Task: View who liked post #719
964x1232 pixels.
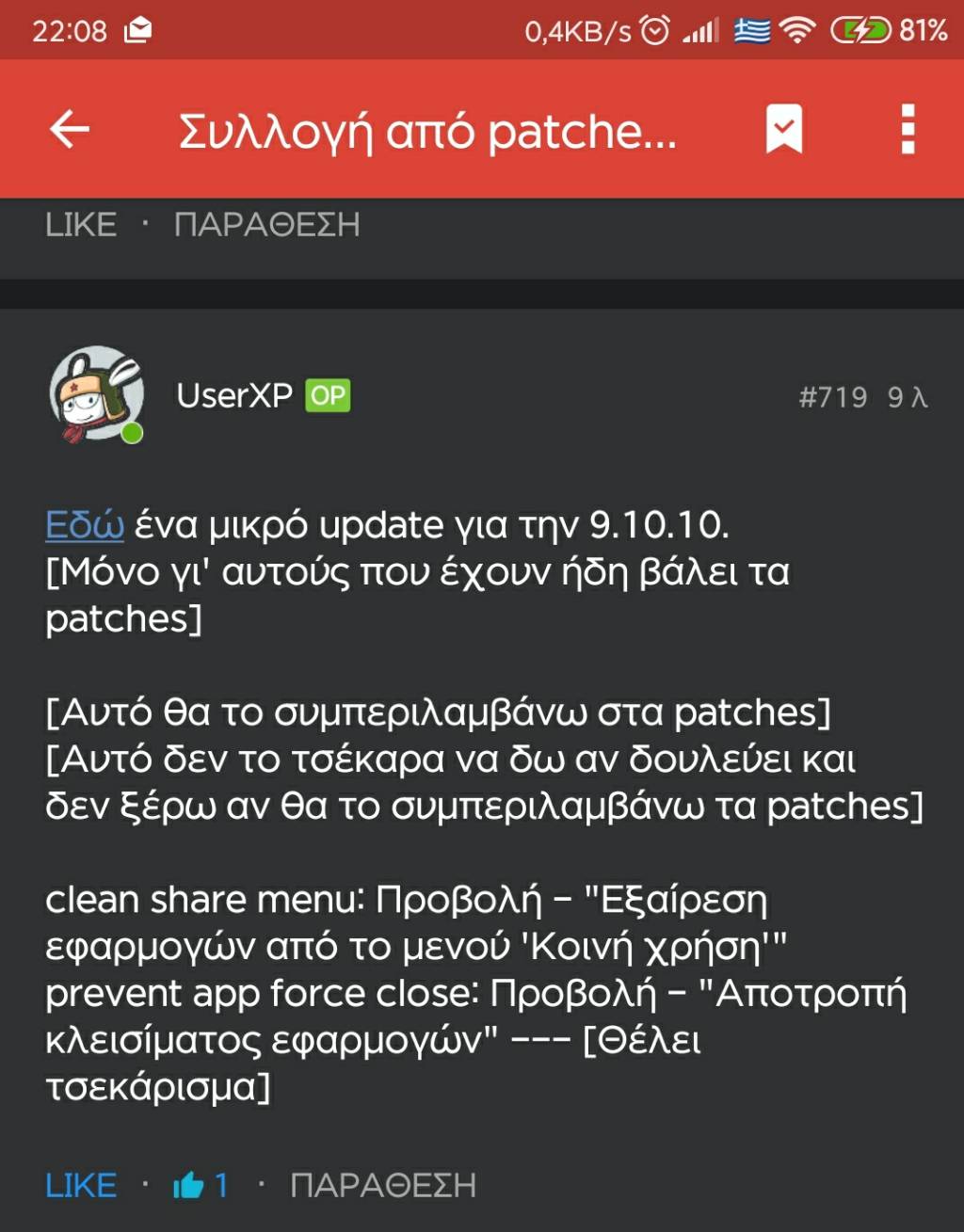Action: (x=201, y=1185)
